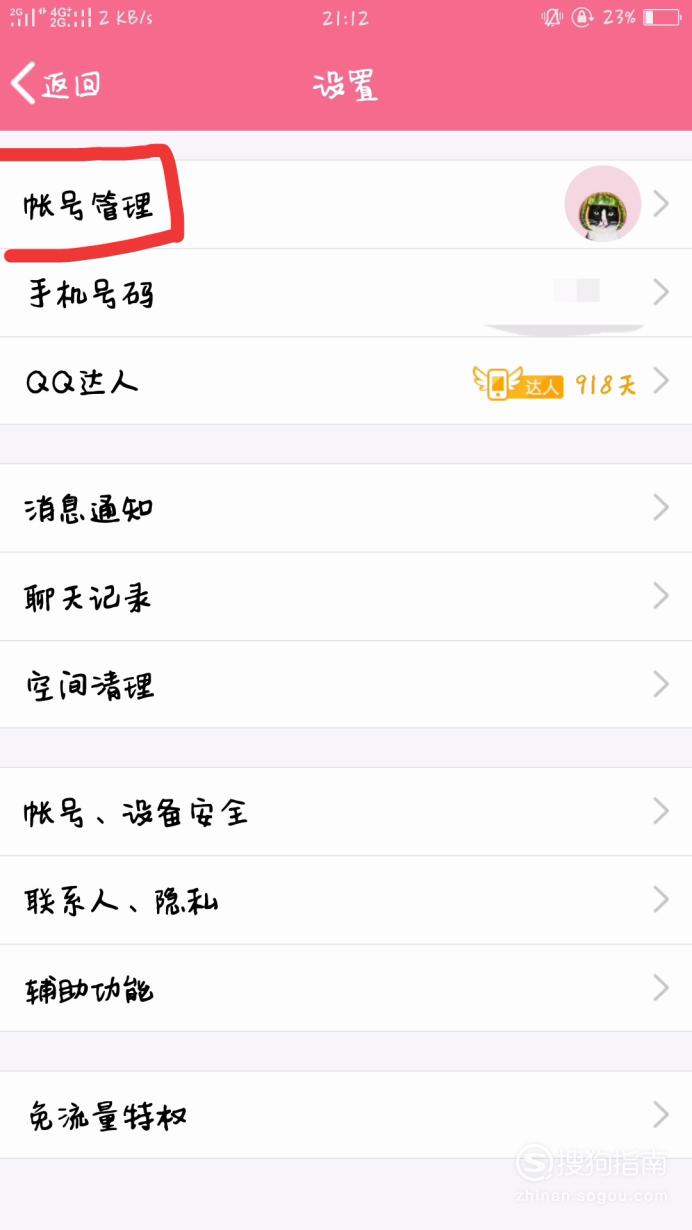The width and height of the screenshot is (692, 1230).
Task: Open 联系人、隐私 settings
Action: coord(346,901)
